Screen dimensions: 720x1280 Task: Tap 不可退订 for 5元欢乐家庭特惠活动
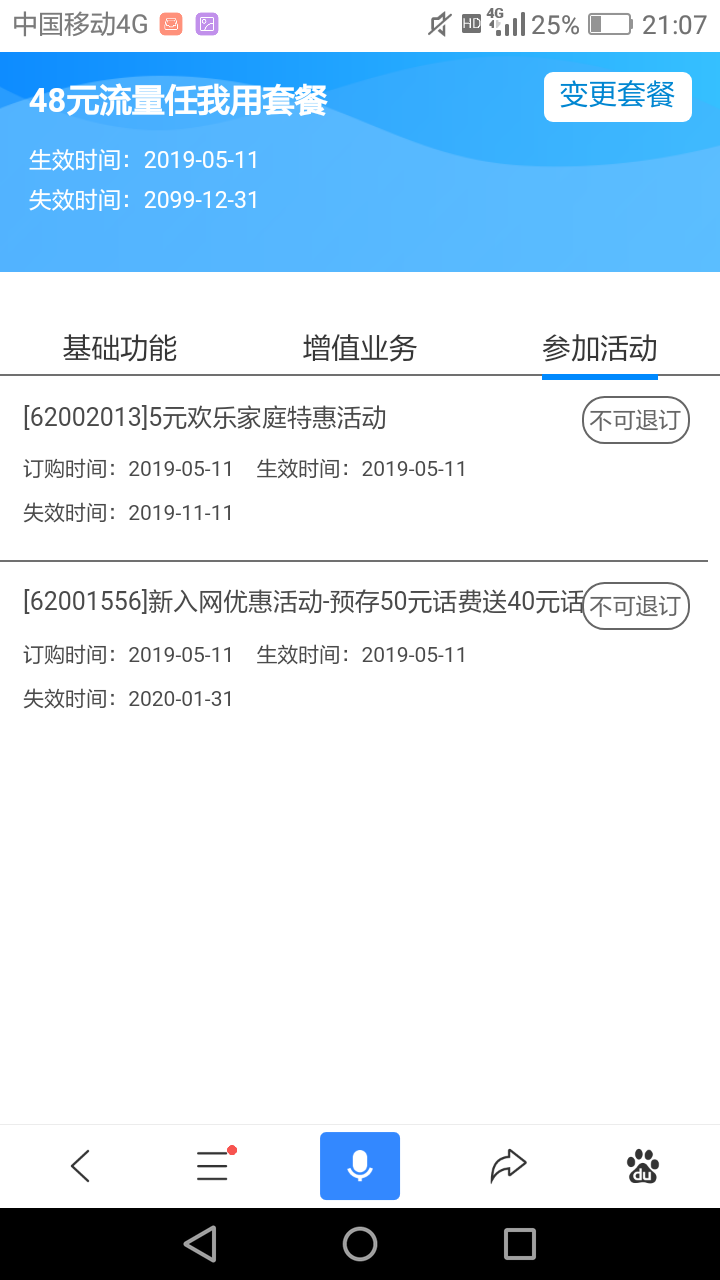[x=636, y=421]
